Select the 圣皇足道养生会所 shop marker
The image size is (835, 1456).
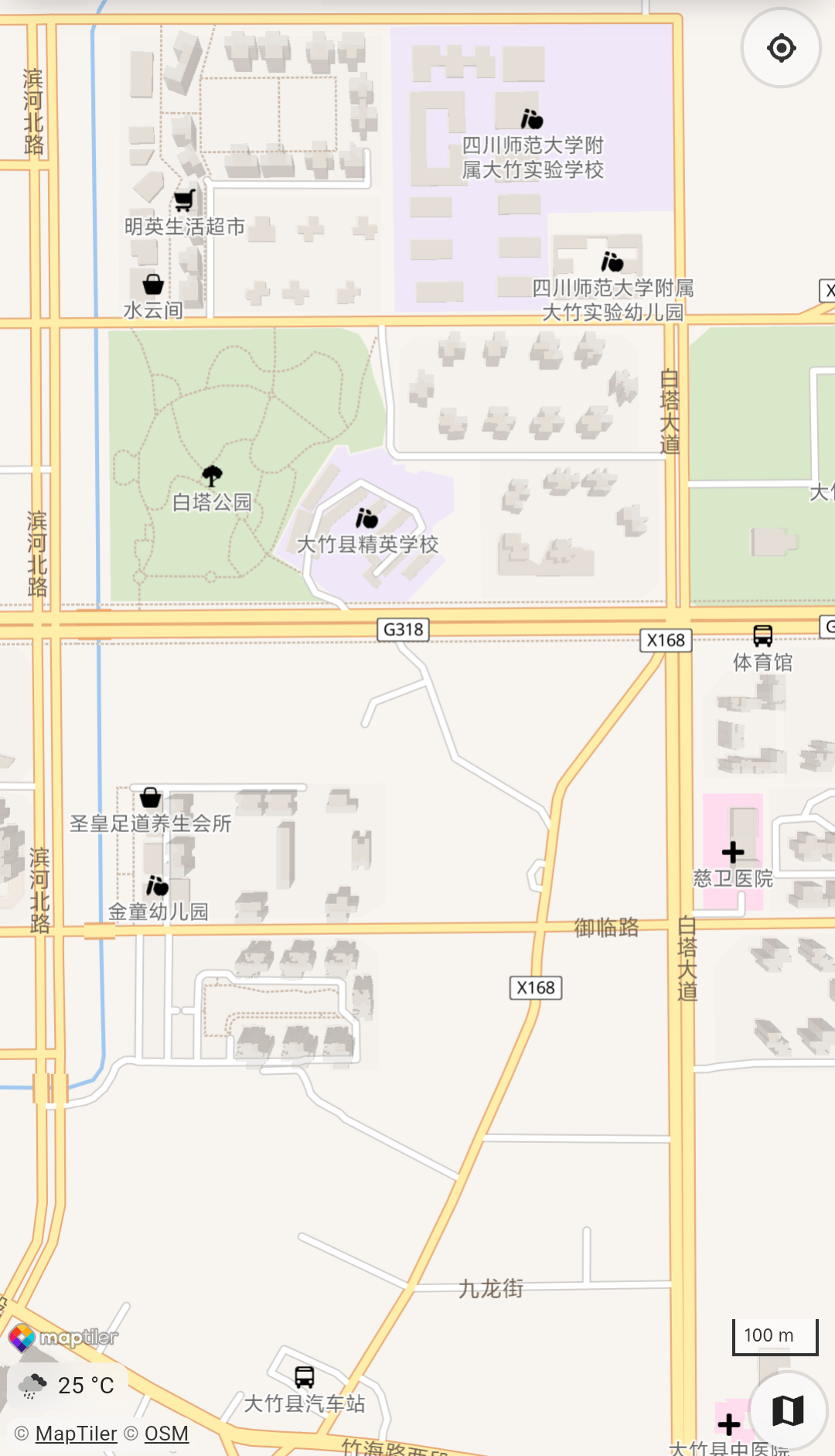151,797
